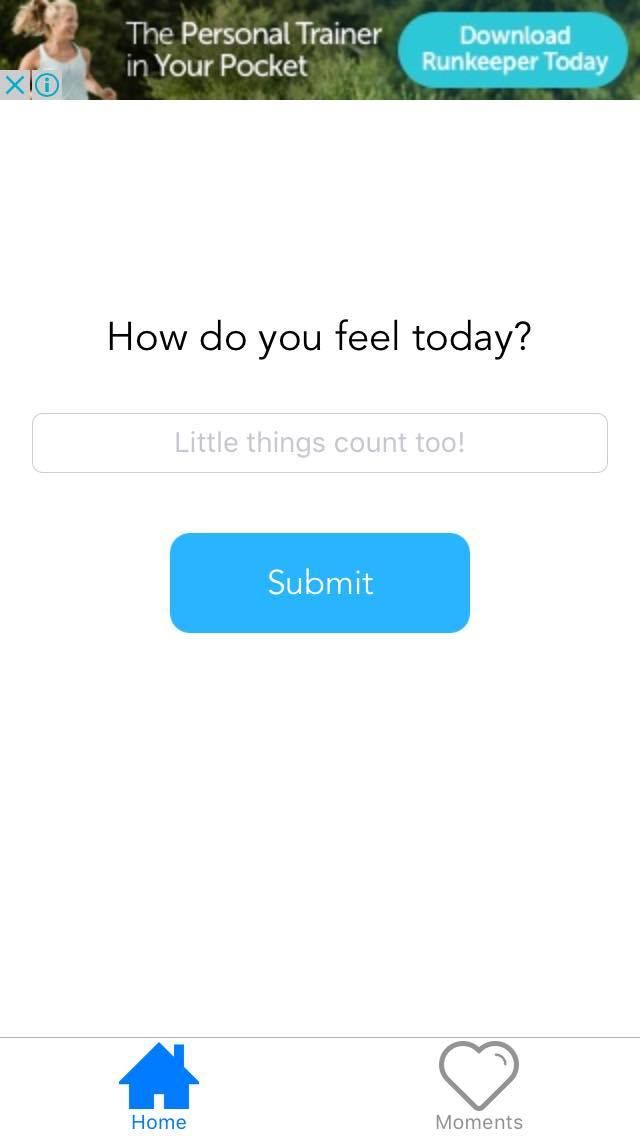
Task: Tap the blue Submit button
Action: pyautogui.click(x=320, y=583)
